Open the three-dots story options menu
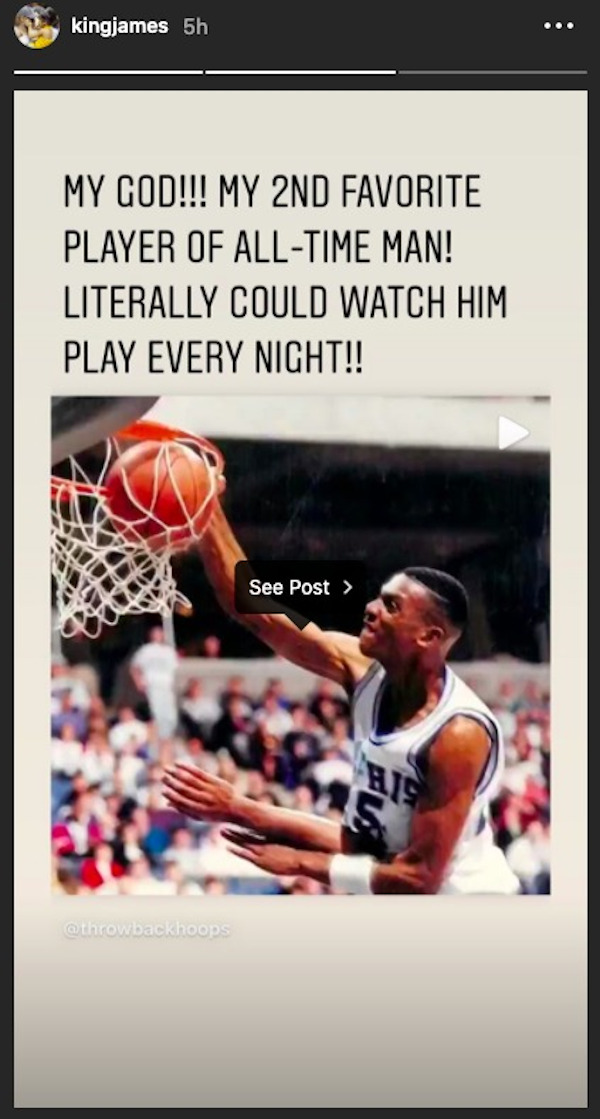Image resolution: width=600 pixels, height=1119 pixels. tap(558, 26)
